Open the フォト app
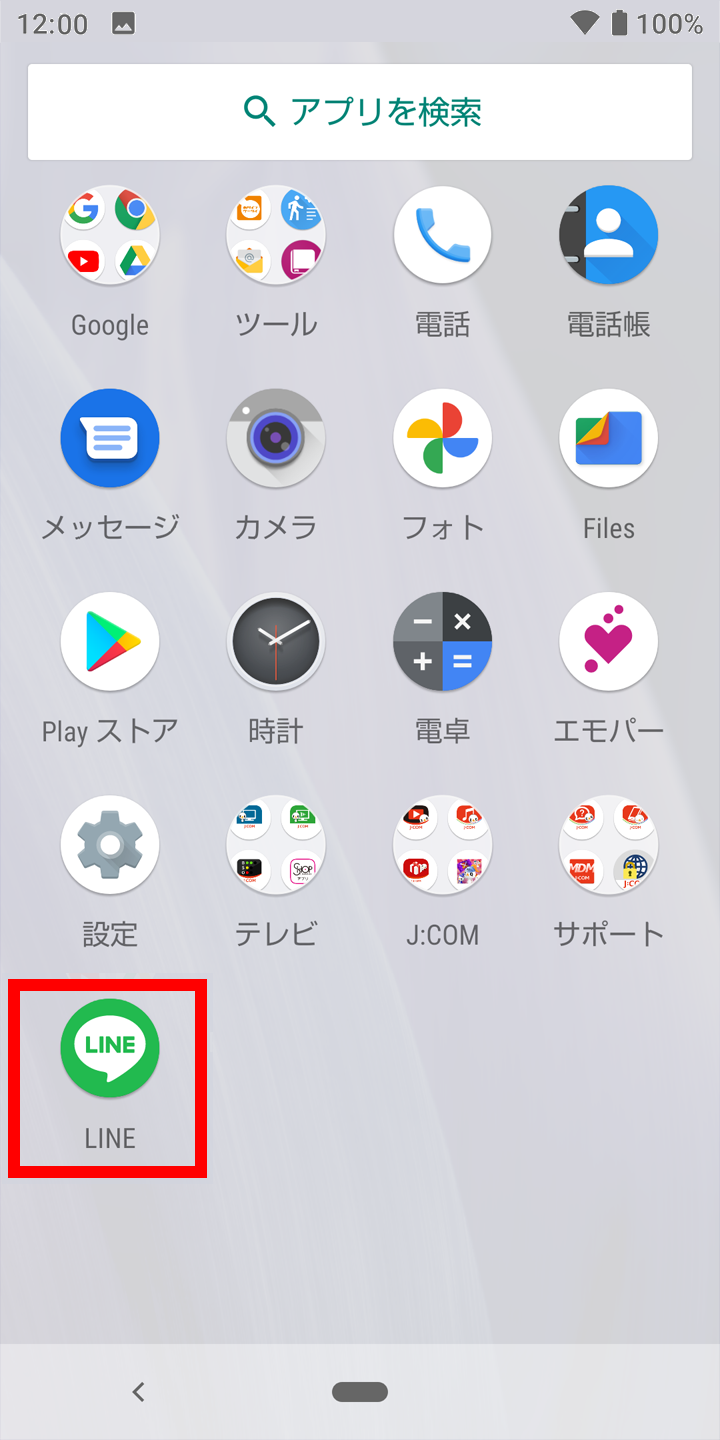 click(442, 439)
